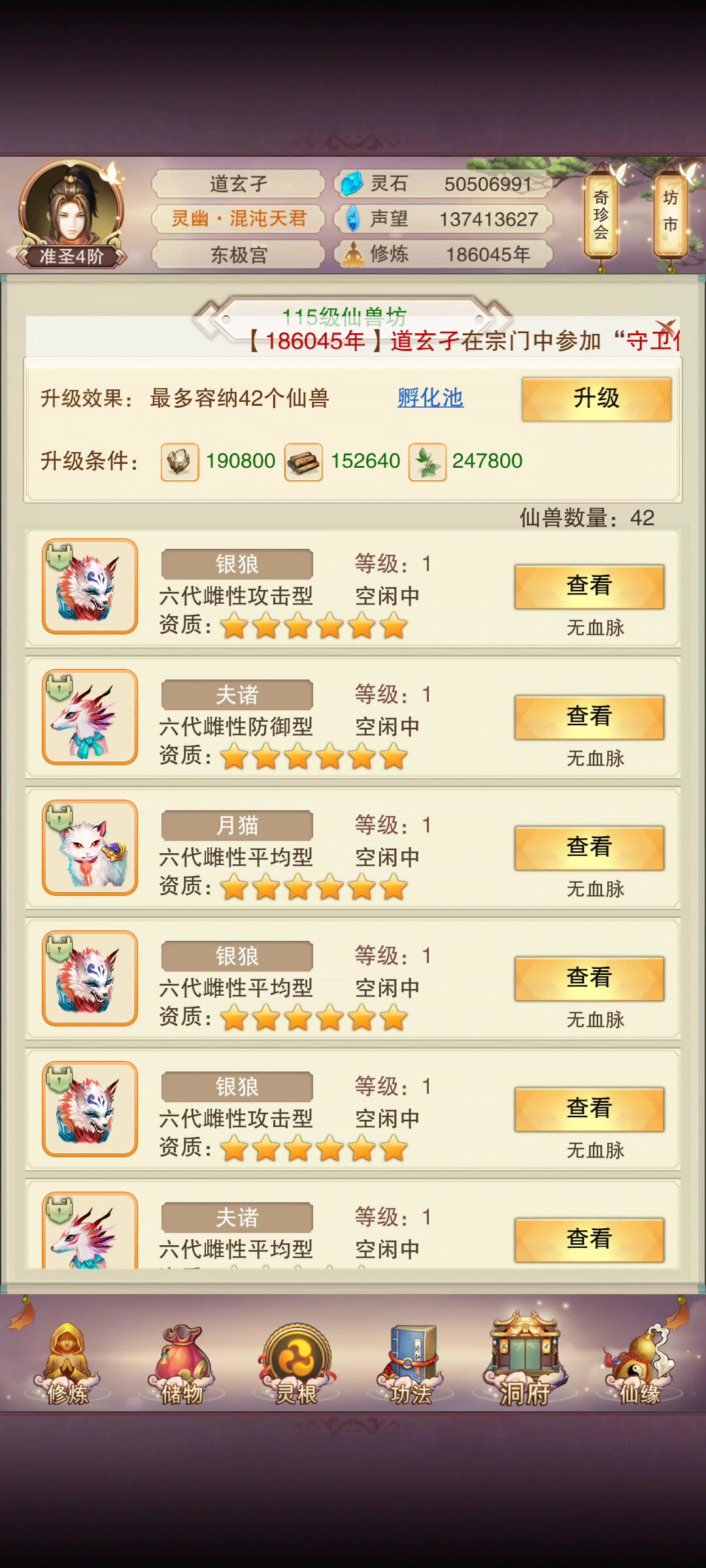View the 夫诸 六代雌性防御型 beast

point(589,717)
